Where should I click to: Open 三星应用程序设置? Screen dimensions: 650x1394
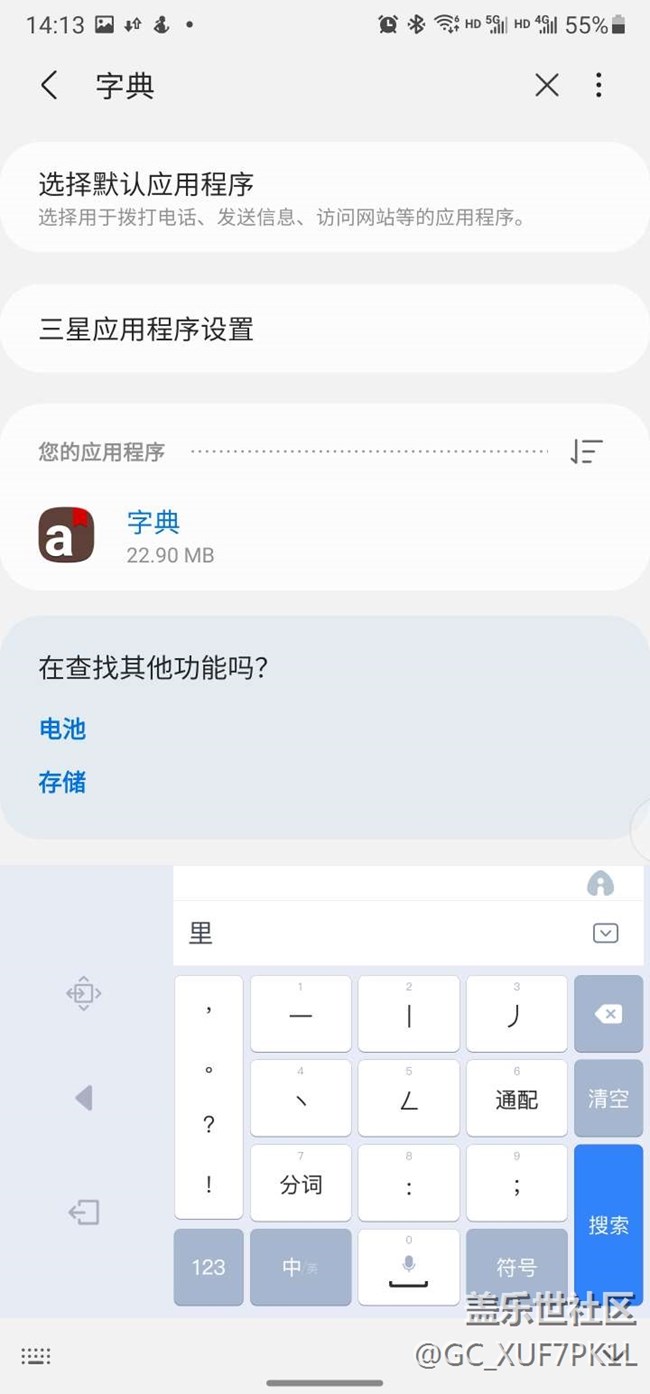click(325, 329)
